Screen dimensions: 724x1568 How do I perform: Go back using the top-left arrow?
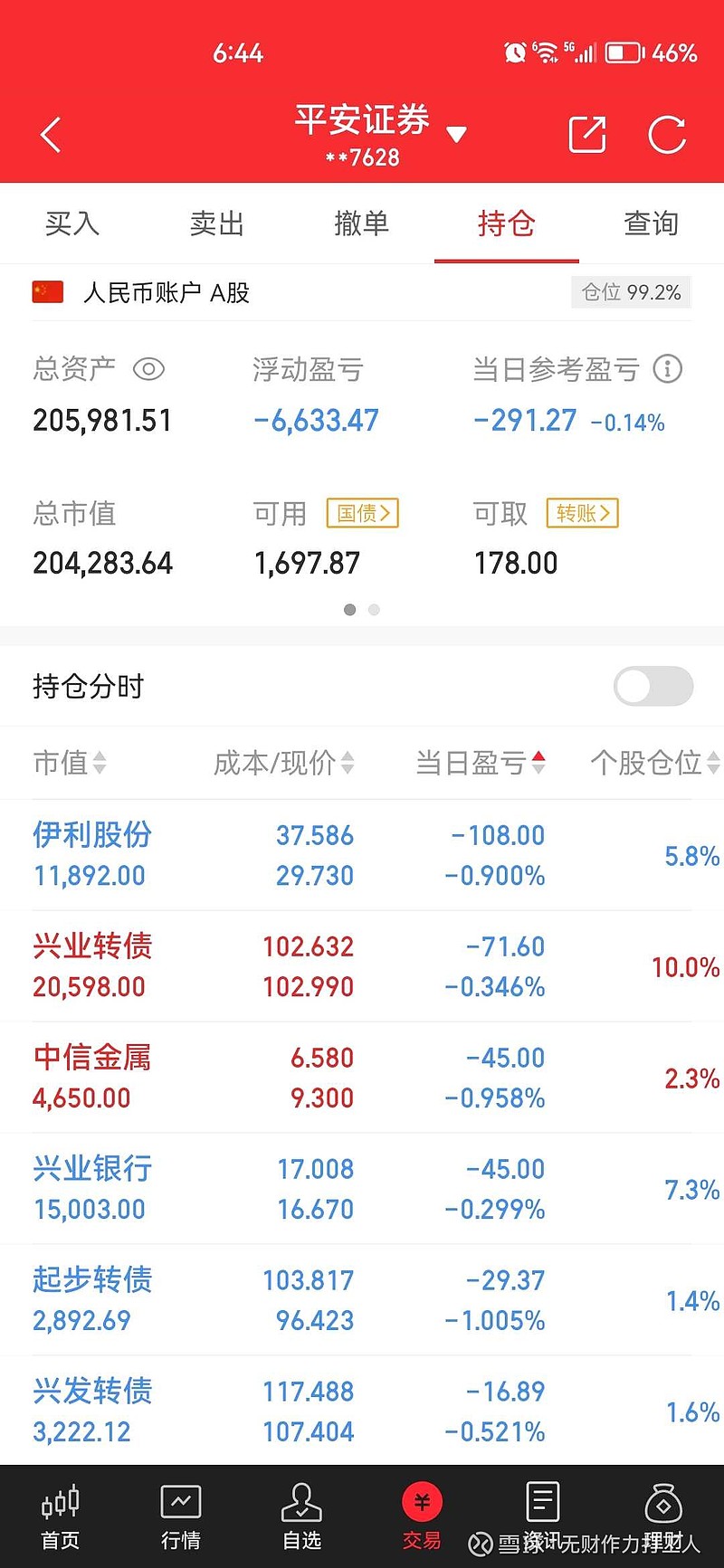click(51, 136)
